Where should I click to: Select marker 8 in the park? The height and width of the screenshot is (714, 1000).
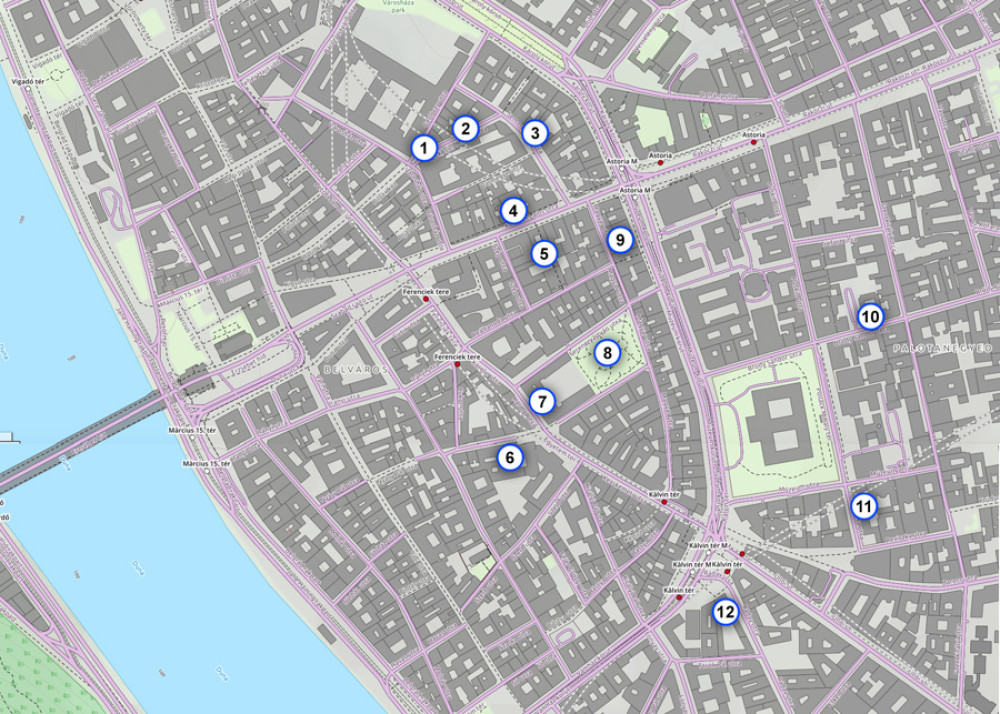pos(606,353)
